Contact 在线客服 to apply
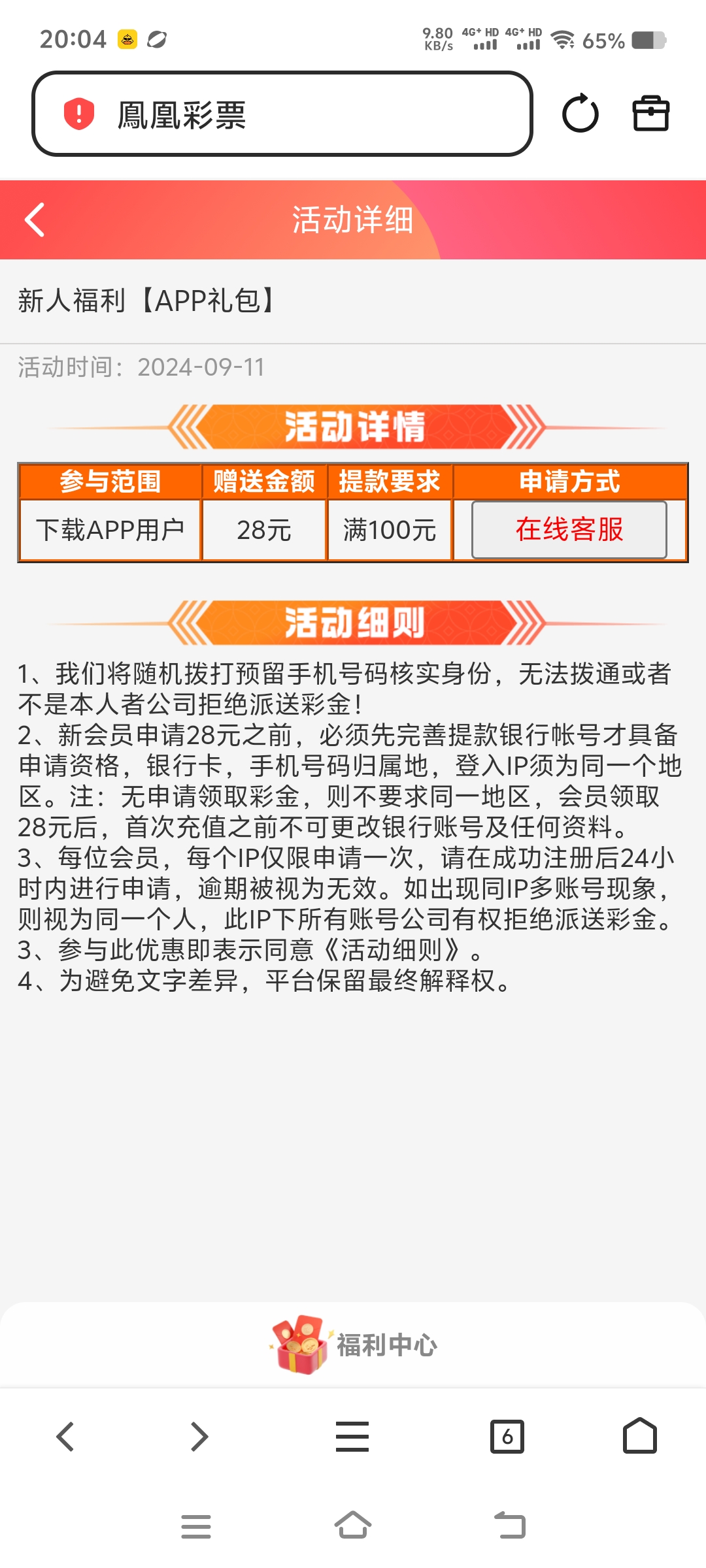This screenshot has width=706, height=1568. pyautogui.click(x=569, y=530)
